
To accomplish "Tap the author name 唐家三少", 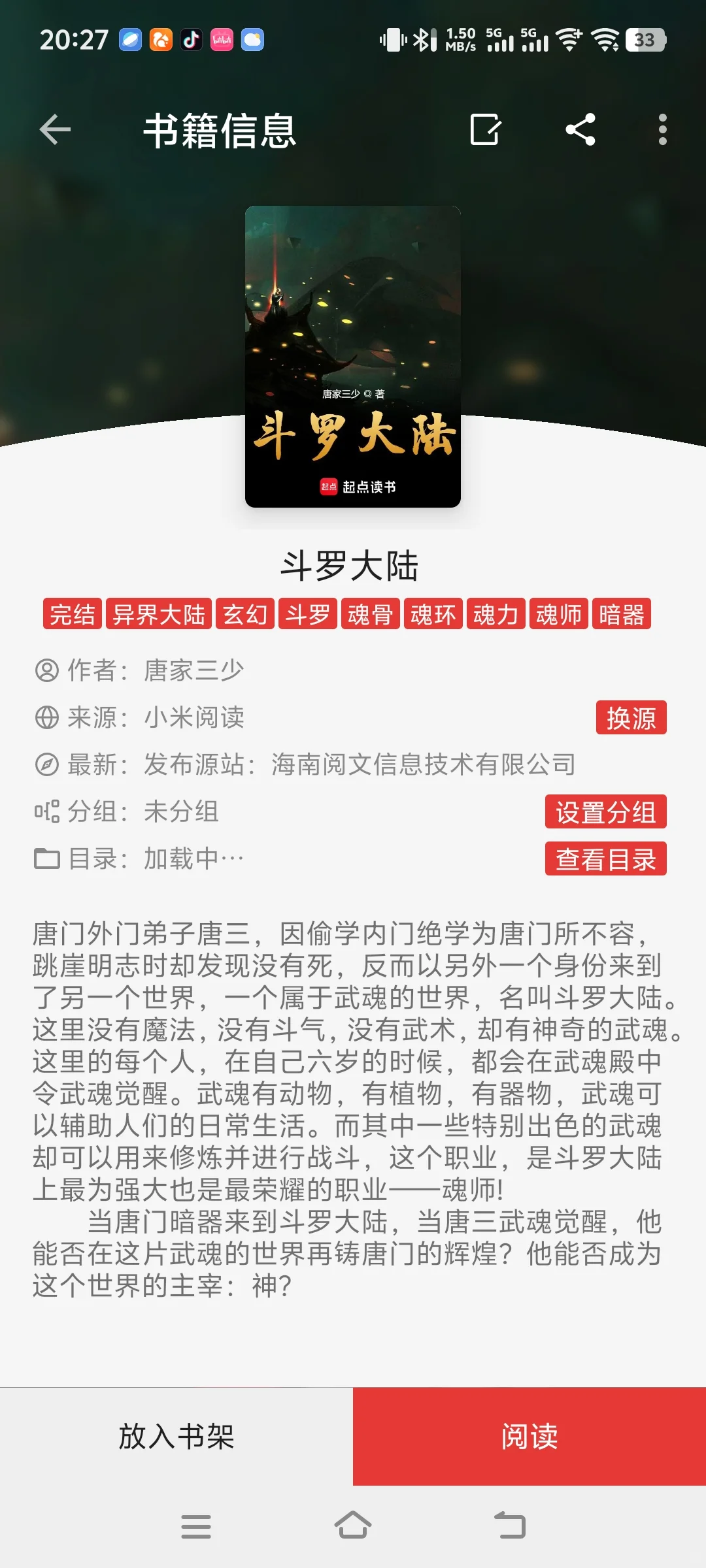I will click(x=193, y=670).
